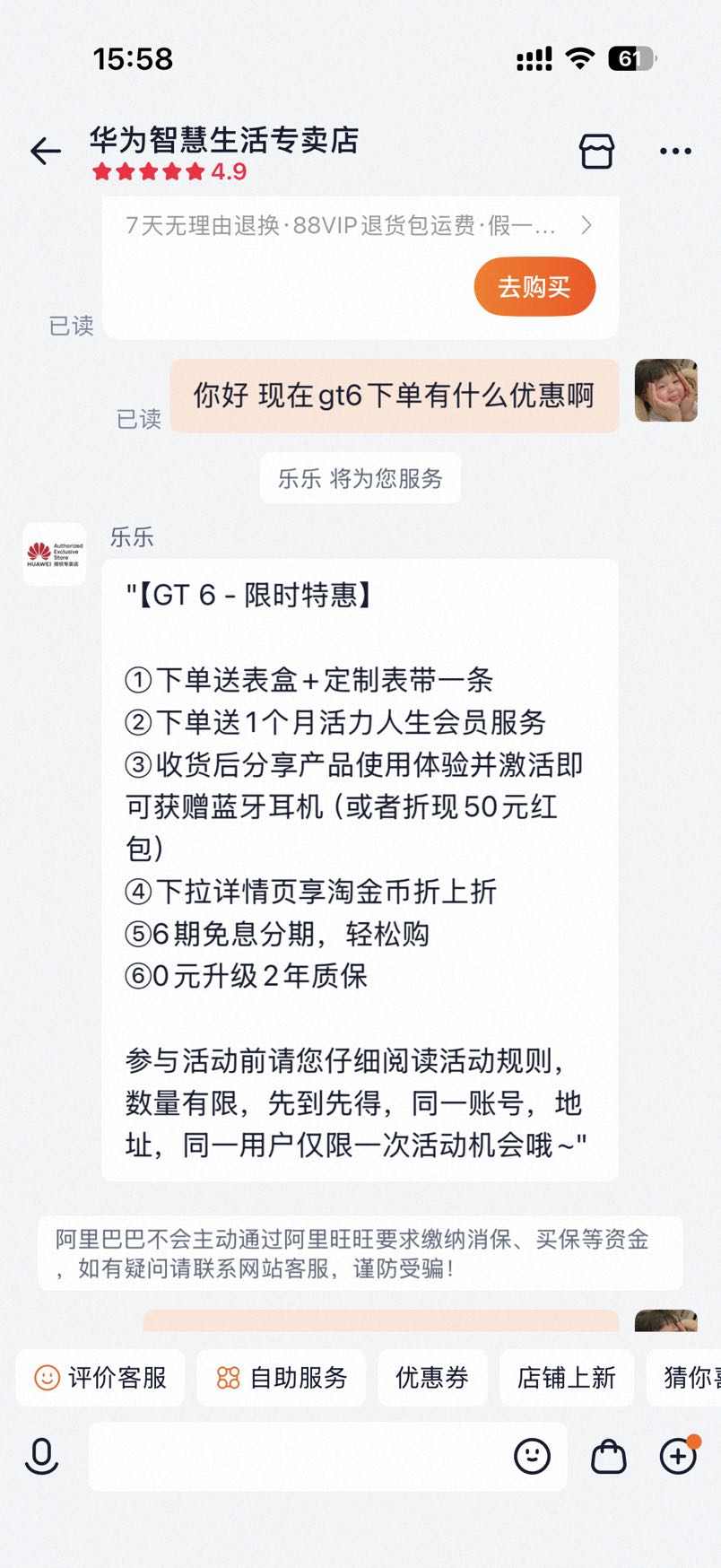Open the plus attachment menu
This screenshot has height=1568, width=721.
679,1455
